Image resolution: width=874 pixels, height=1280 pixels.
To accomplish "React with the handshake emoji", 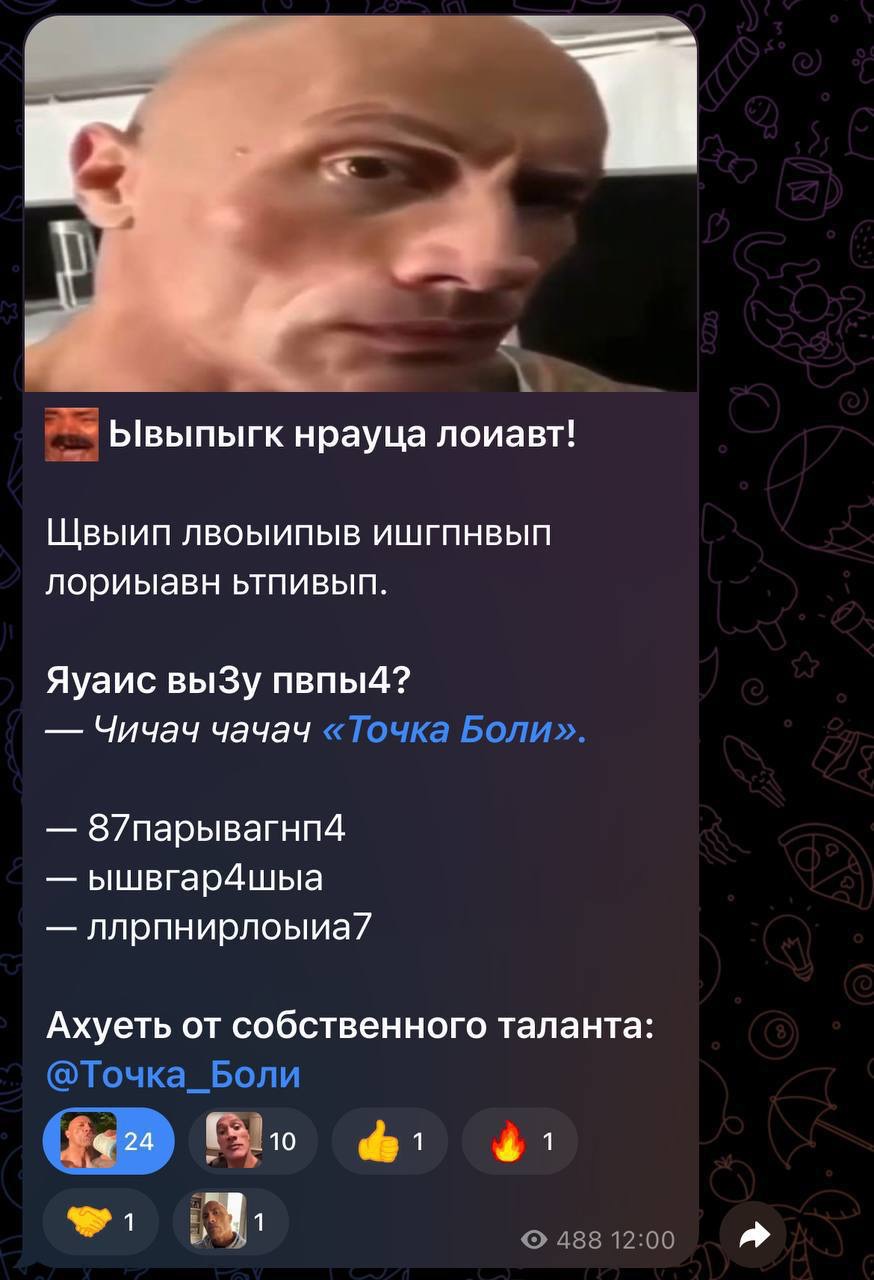I will pyautogui.click(x=100, y=1220).
